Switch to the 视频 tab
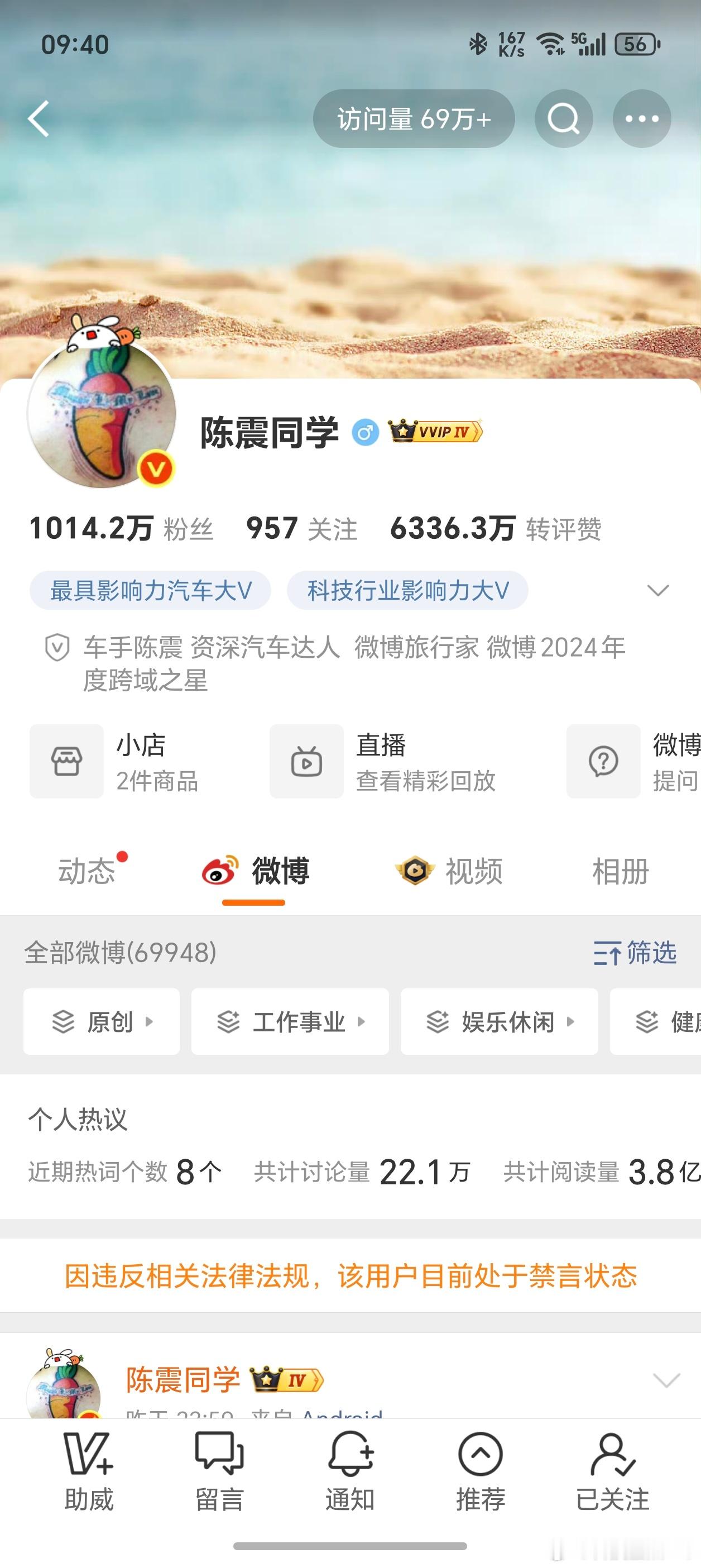The height and width of the screenshot is (1568, 701). 454,872
